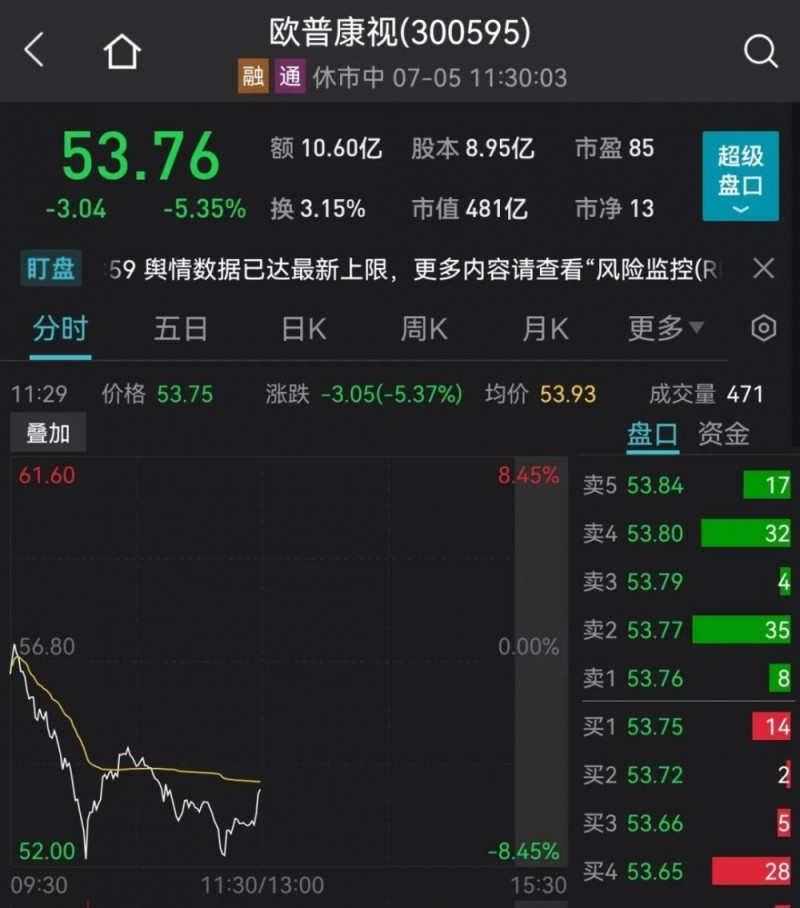This screenshot has height=908, width=800.
Task: Switch to the 五日 chart tab
Action: coord(181,328)
